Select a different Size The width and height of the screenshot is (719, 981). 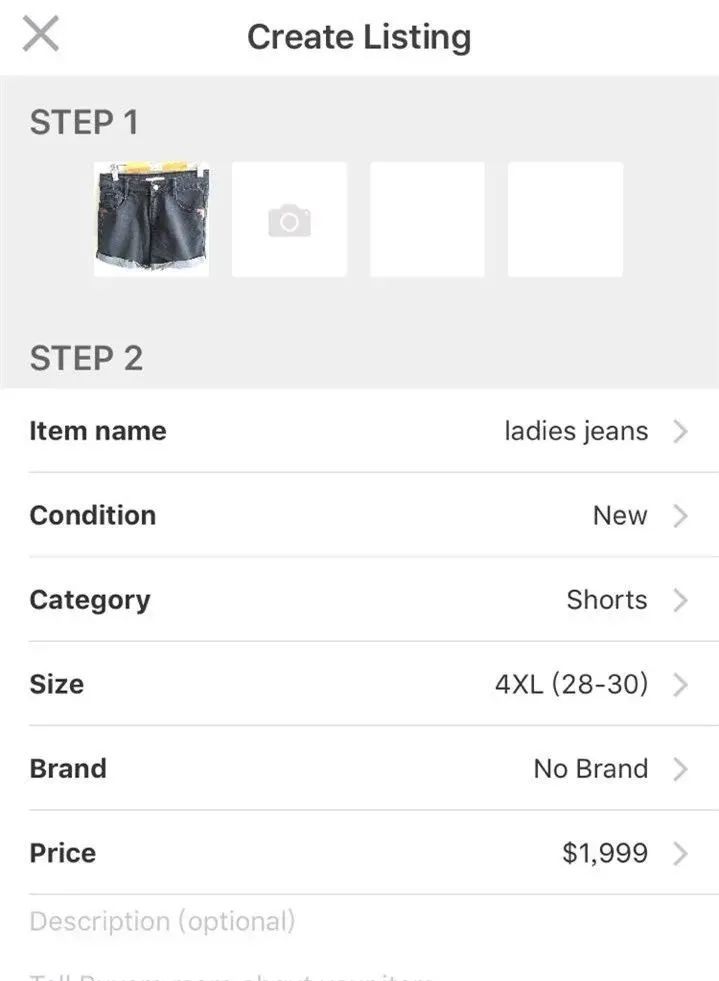click(x=360, y=684)
